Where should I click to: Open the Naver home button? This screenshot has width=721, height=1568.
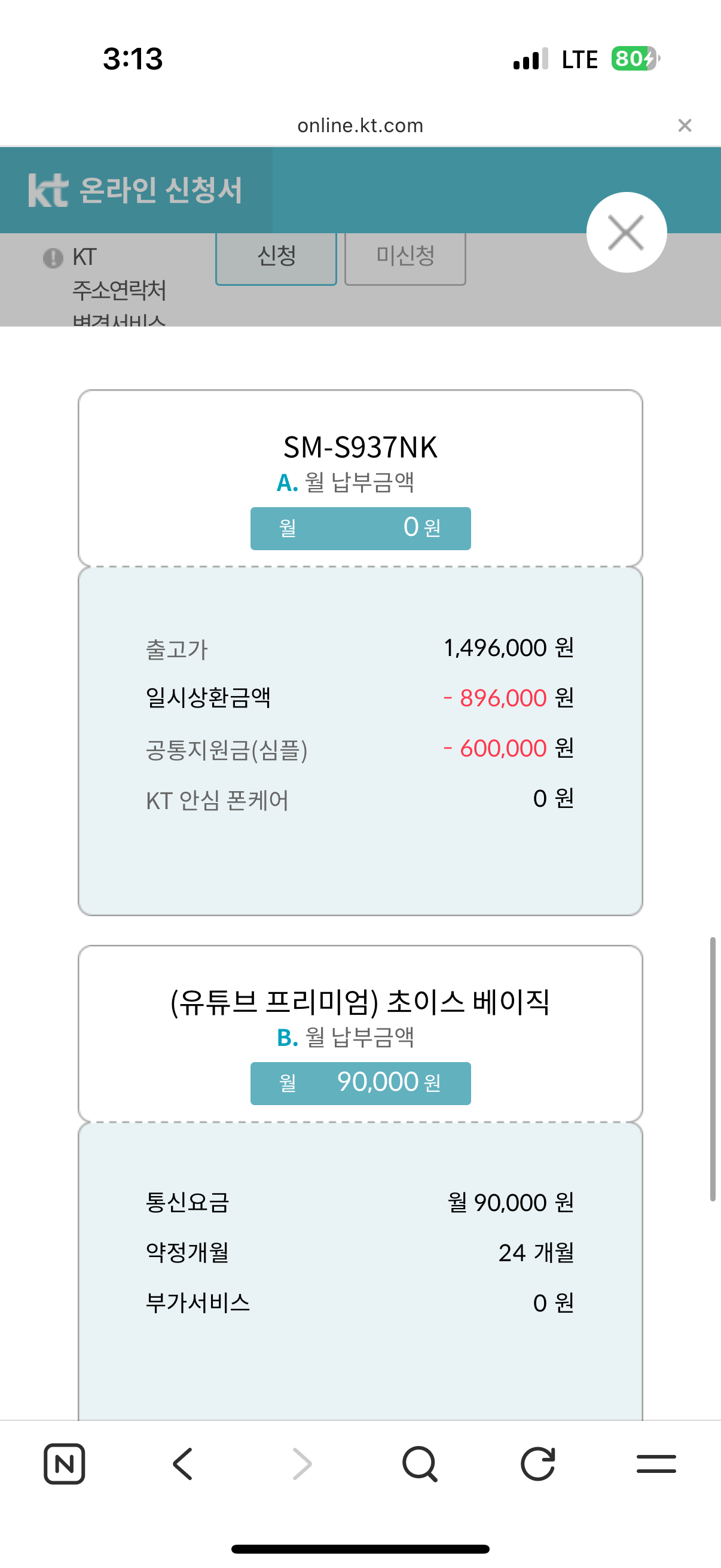(65, 1464)
